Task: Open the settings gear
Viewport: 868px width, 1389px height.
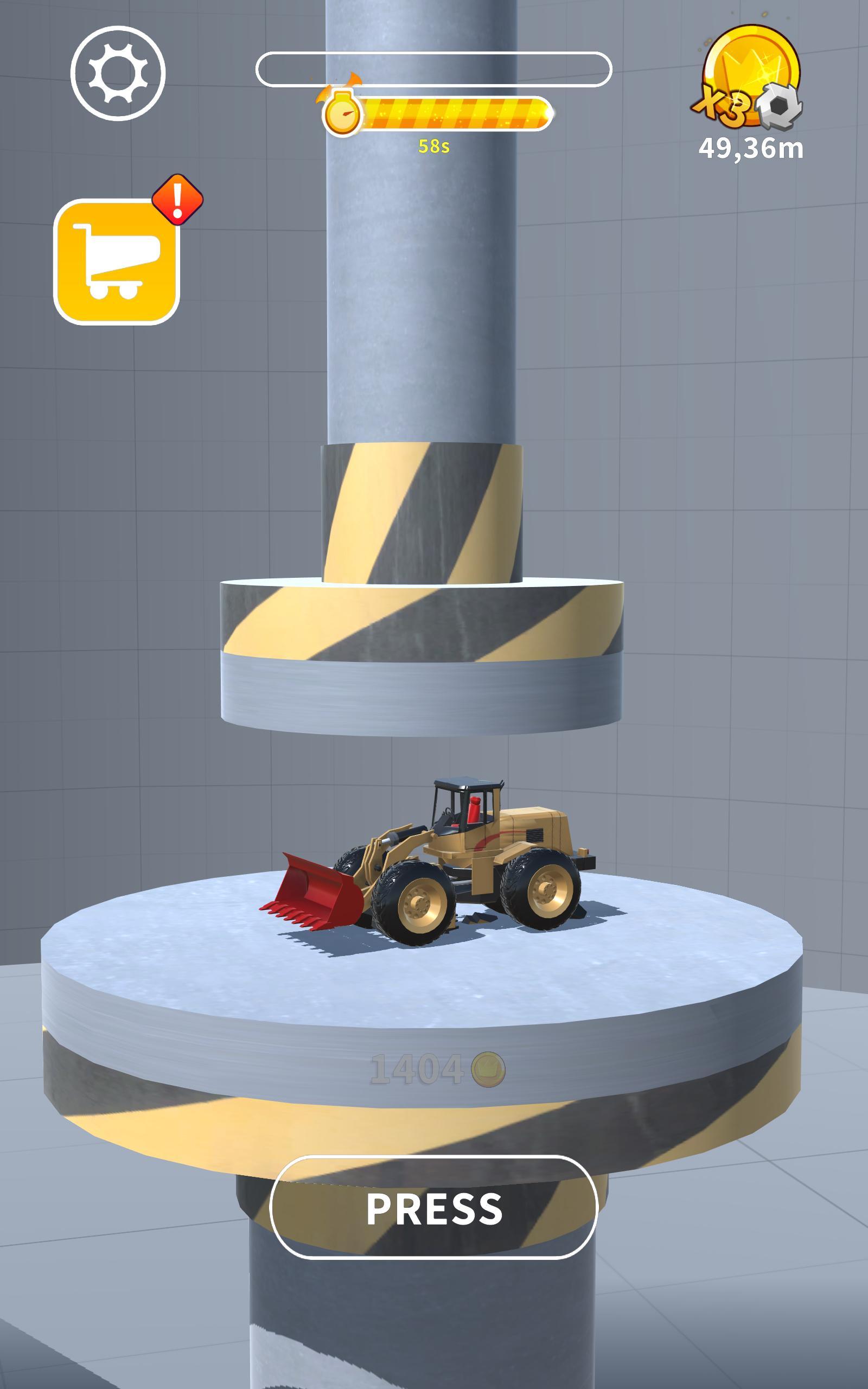Action: 118,73
